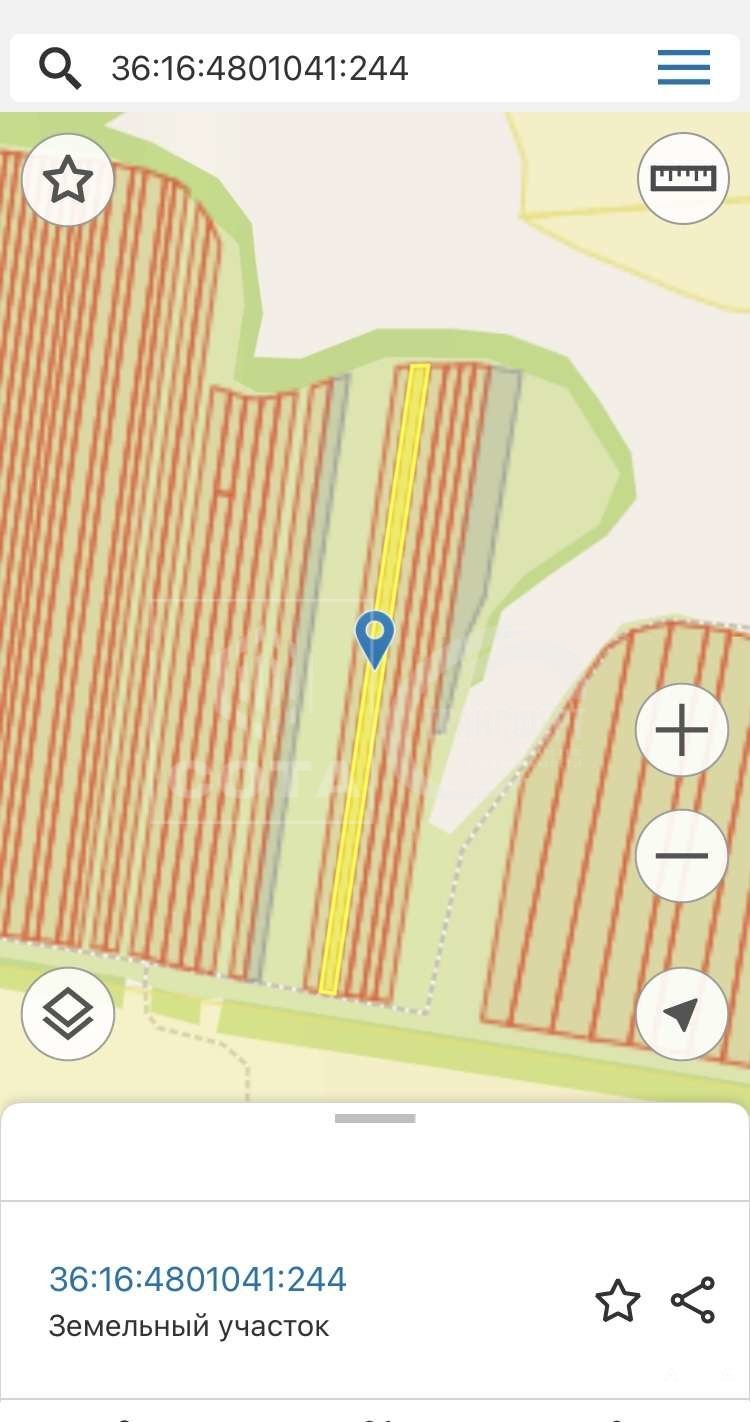750x1422 pixels.
Task: Open the ruler measurement tool
Action: pos(683,178)
